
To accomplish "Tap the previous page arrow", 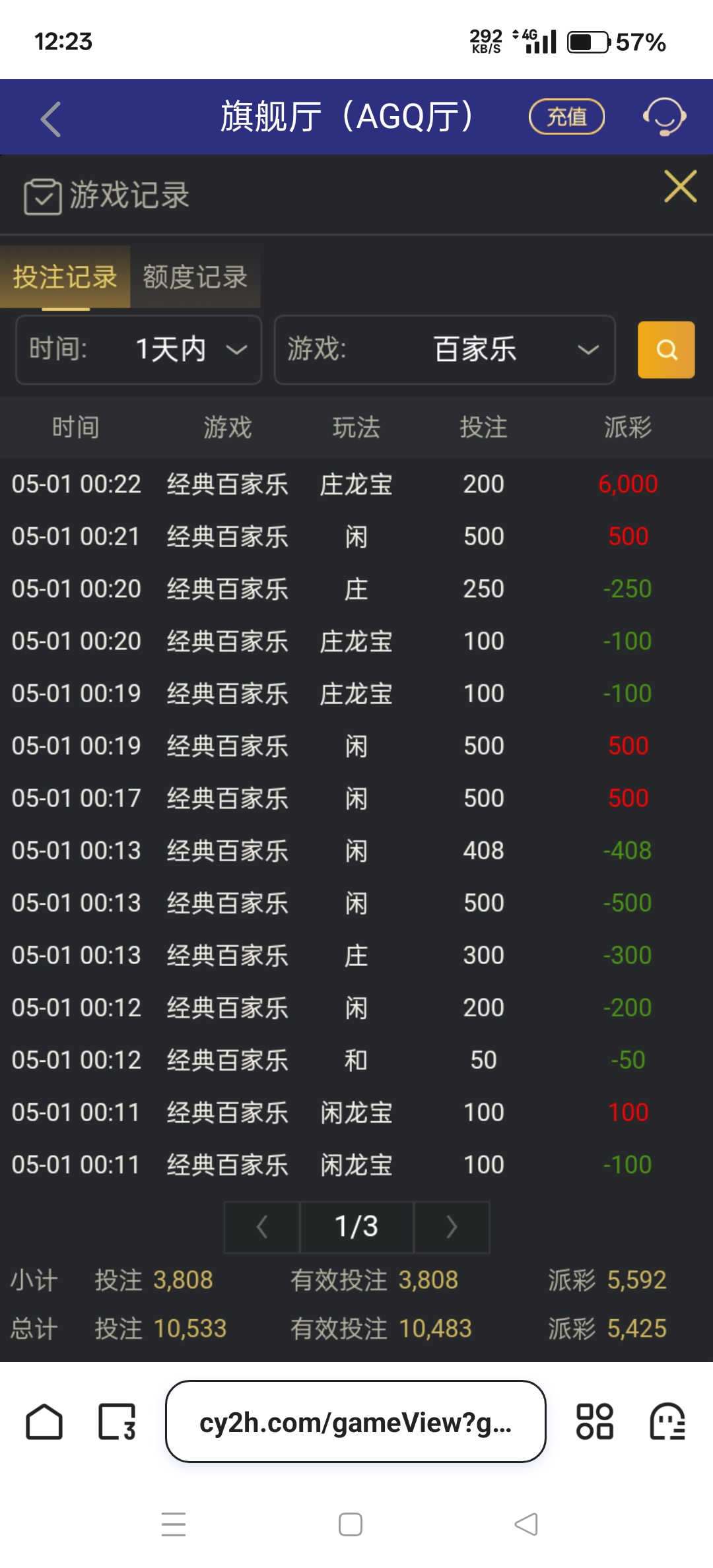I will point(261,1227).
